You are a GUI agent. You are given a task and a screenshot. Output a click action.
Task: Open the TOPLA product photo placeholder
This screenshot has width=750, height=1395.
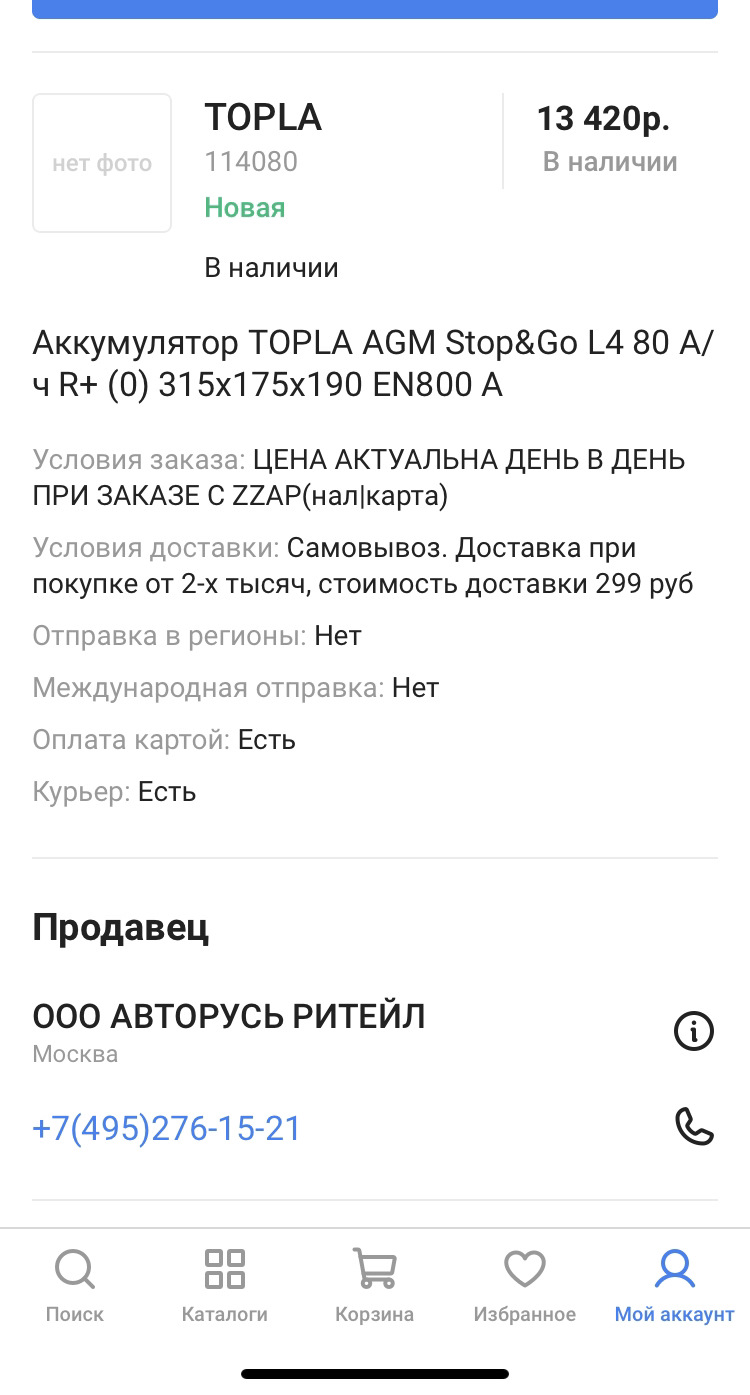coord(102,163)
